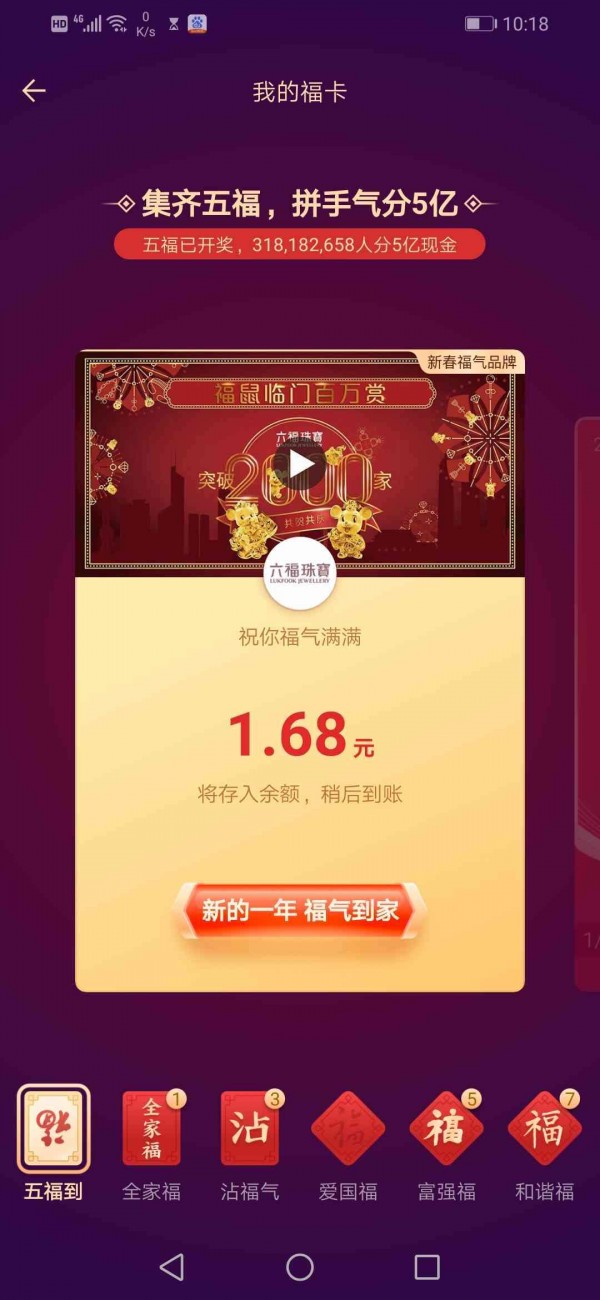Go back using the top-left arrow
The height and width of the screenshot is (1300, 600).
pos(34,92)
